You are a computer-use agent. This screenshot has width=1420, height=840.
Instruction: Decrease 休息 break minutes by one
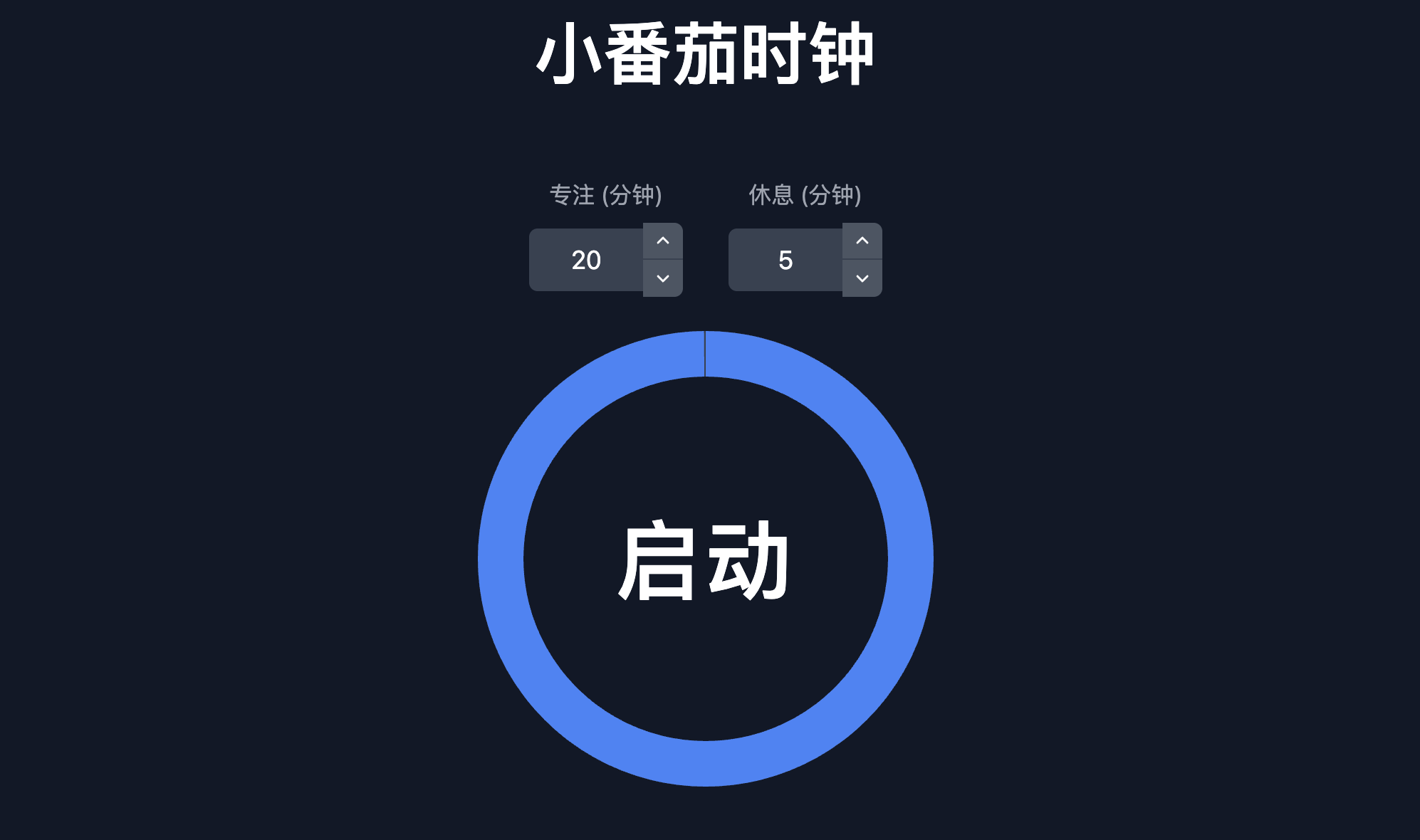[x=862, y=278]
